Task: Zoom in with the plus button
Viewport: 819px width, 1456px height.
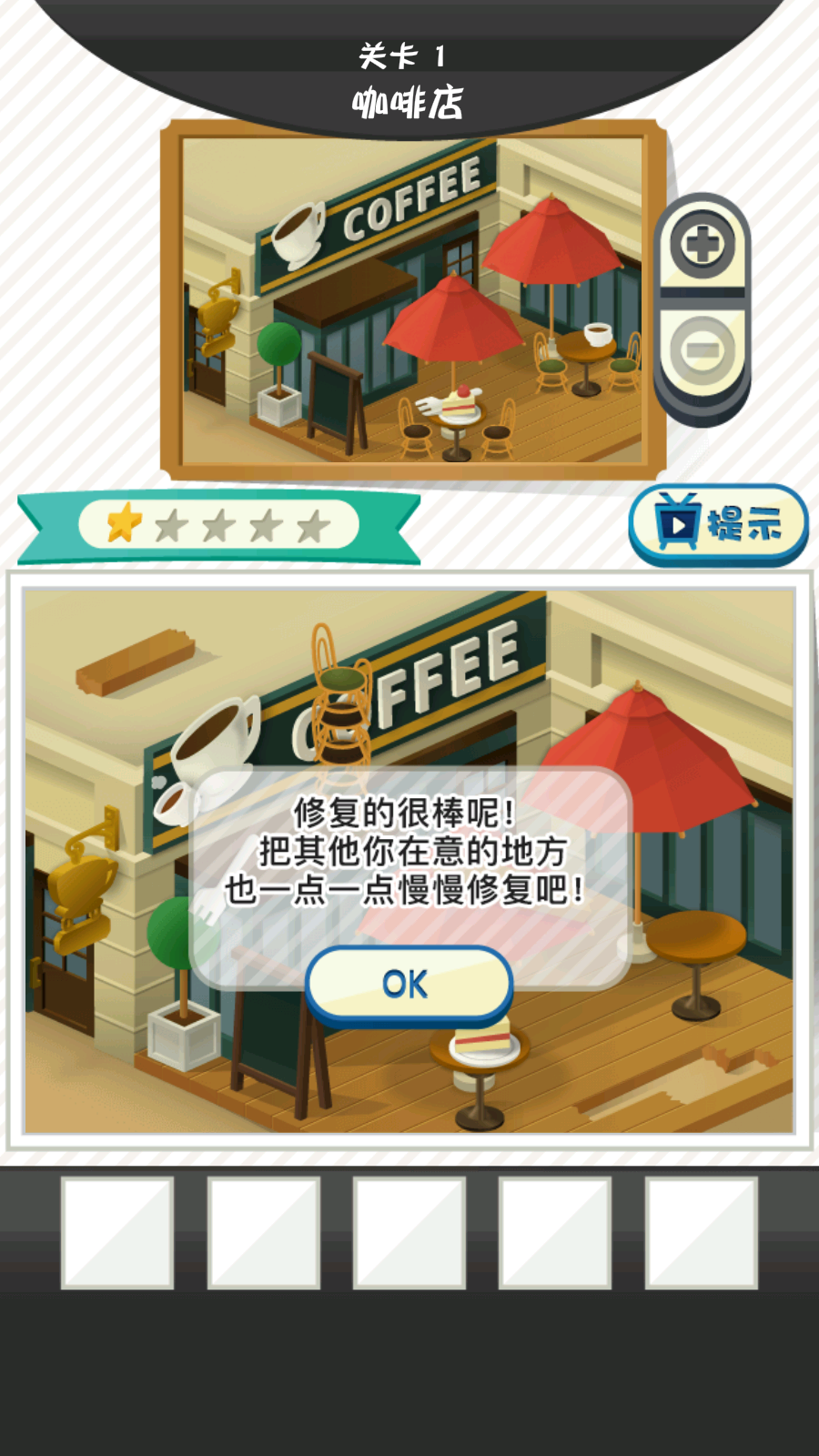Action: [703, 245]
